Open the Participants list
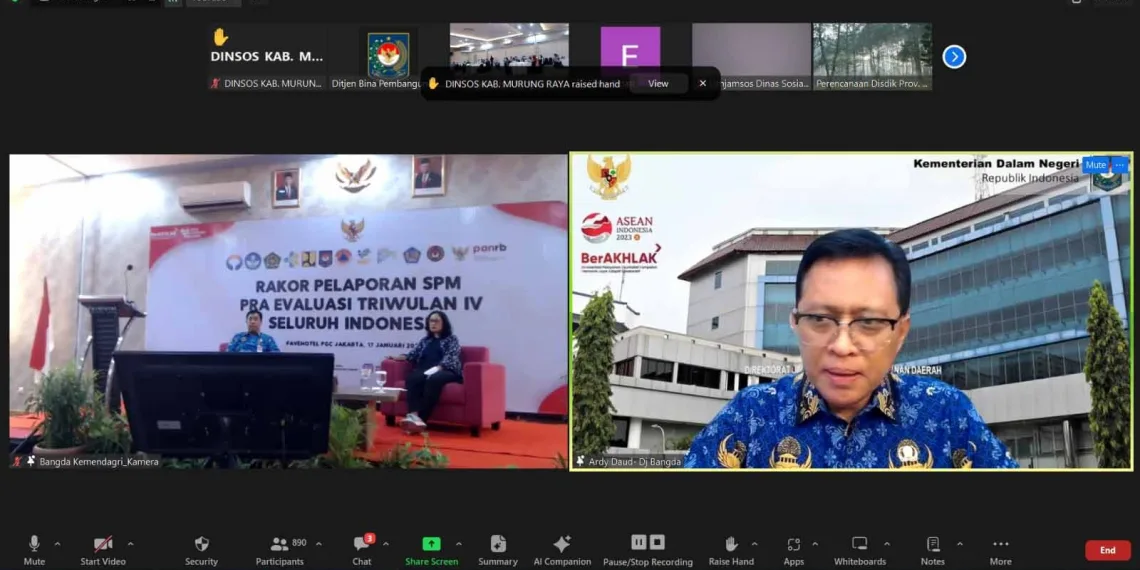The image size is (1140, 570). pos(280,550)
